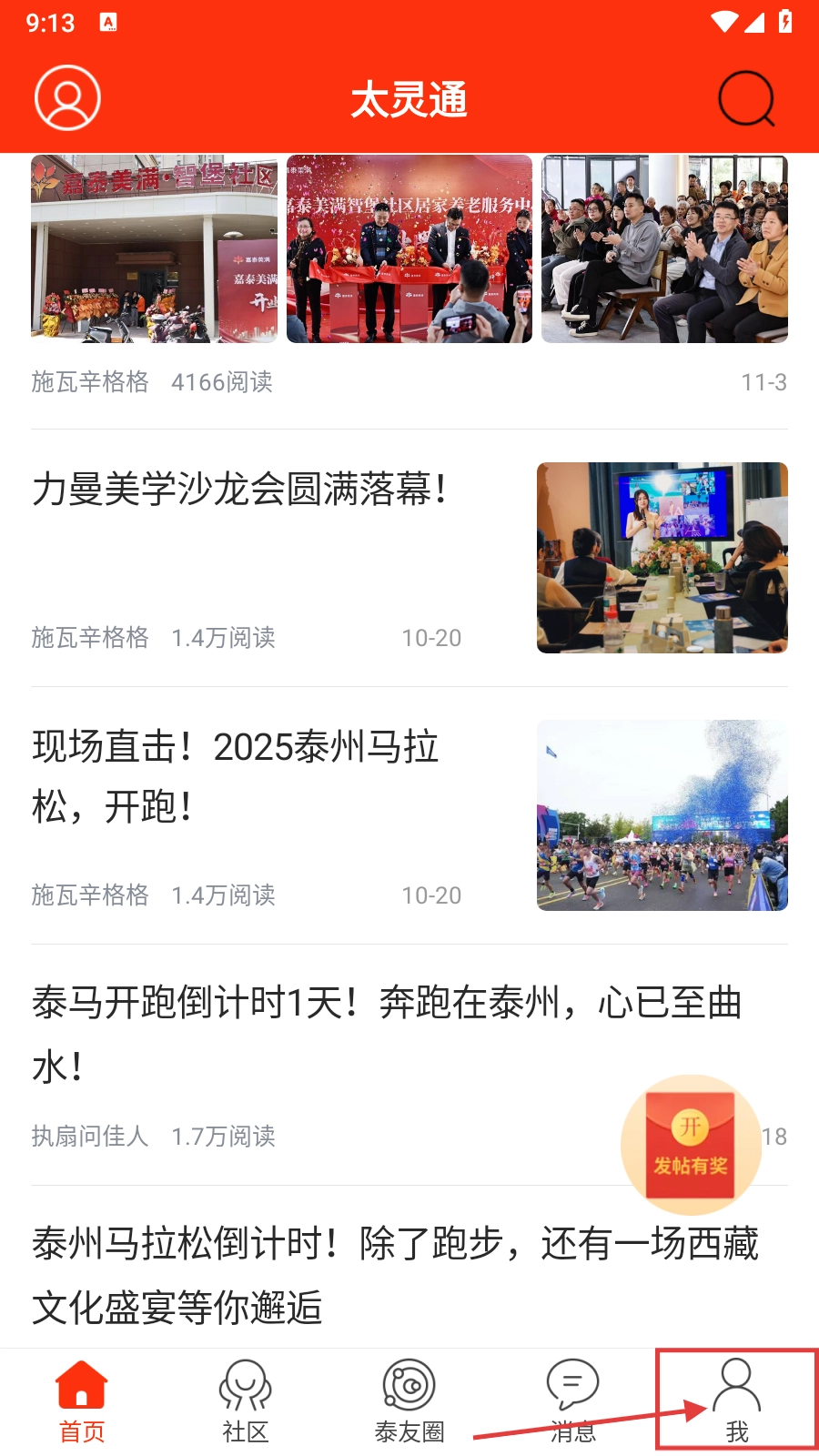819x1456 pixels.
Task: View the seated applauding audience photo
Action: (x=664, y=248)
